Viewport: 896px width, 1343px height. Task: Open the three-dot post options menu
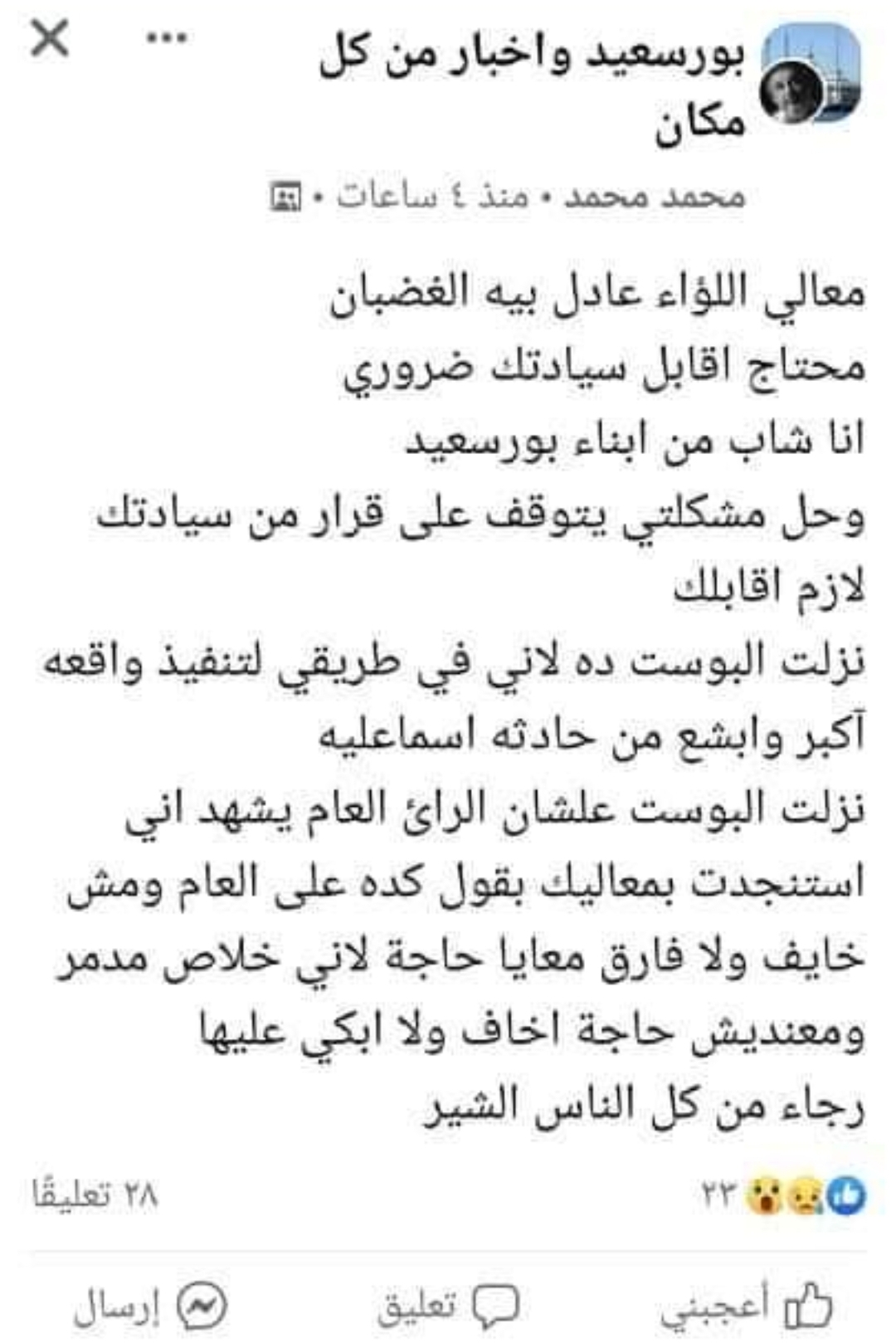click(x=167, y=38)
